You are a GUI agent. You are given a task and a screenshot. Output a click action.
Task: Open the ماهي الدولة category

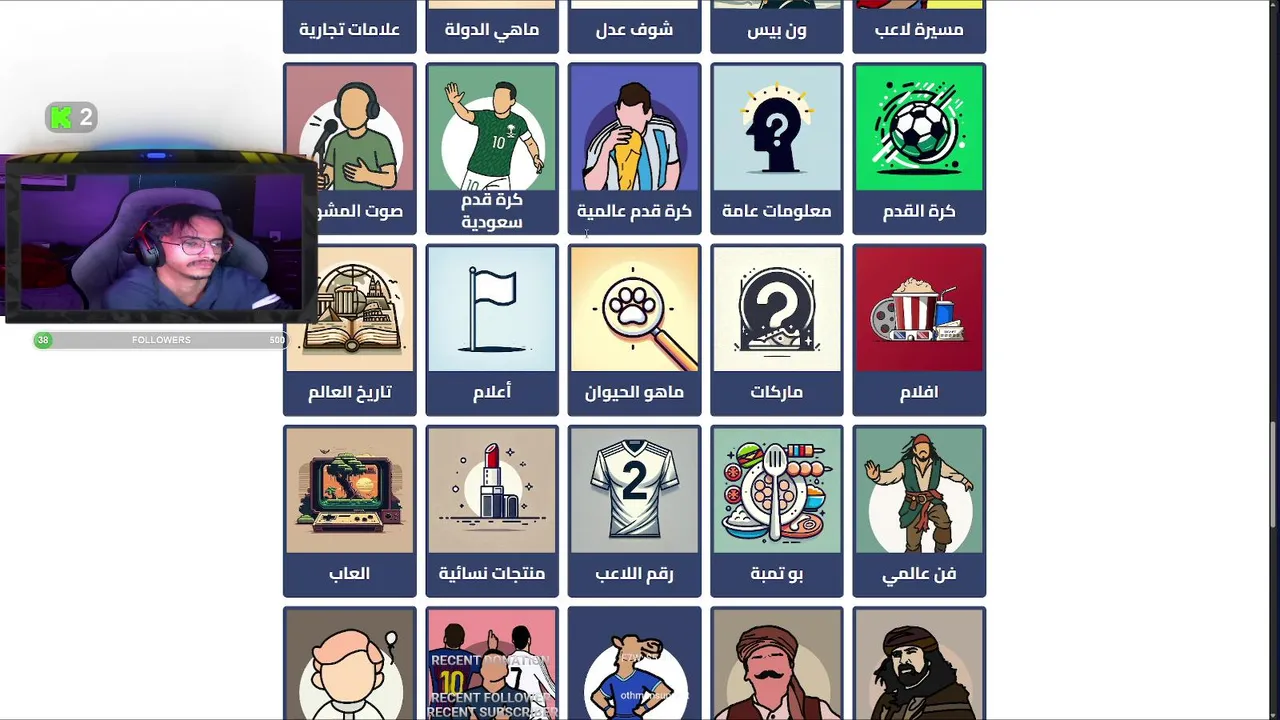coord(492,27)
